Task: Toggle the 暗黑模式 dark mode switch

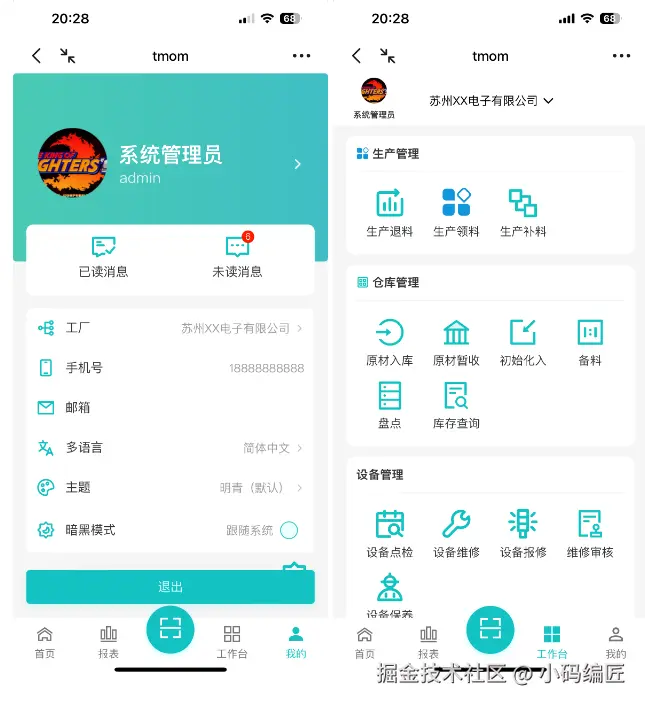Action: [x=288, y=530]
